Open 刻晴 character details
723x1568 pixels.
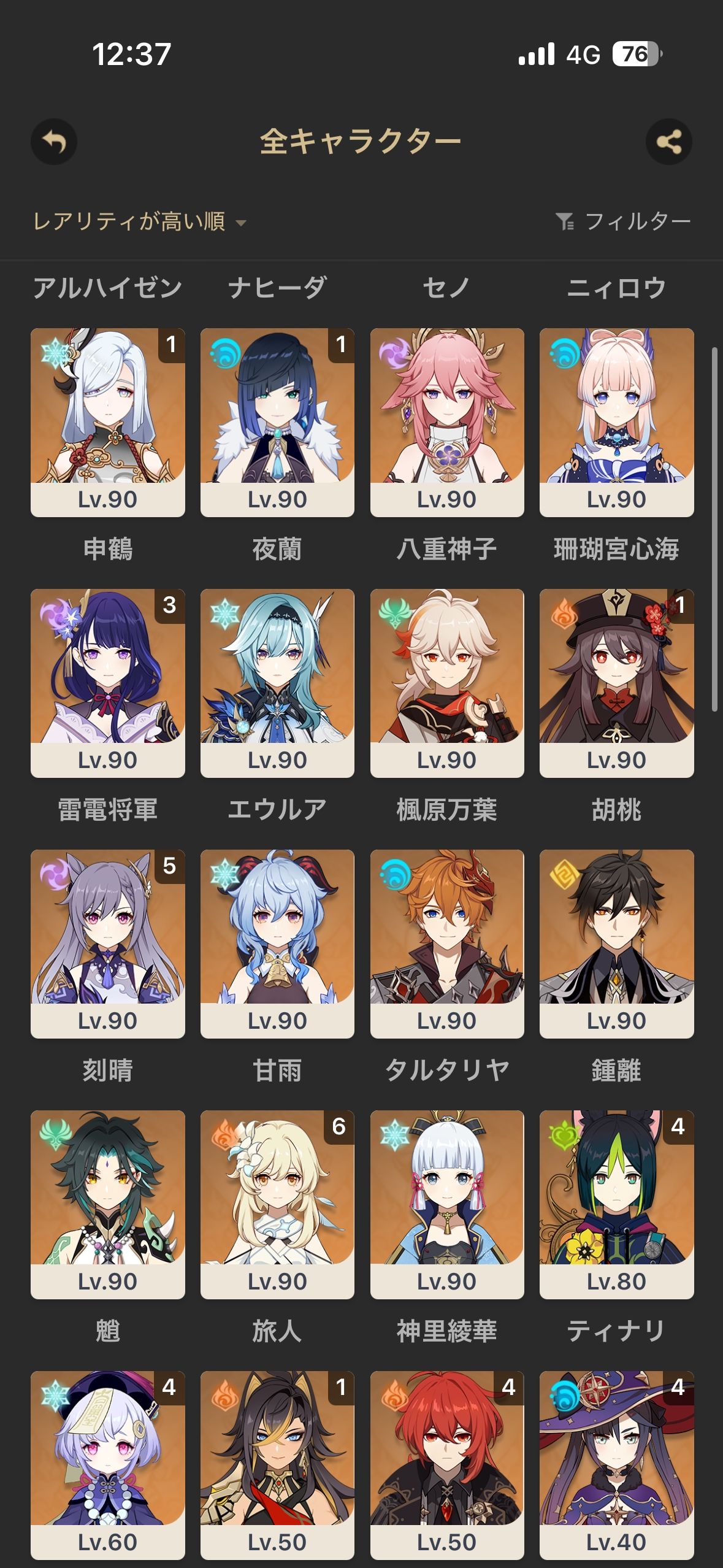pos(108,943)
